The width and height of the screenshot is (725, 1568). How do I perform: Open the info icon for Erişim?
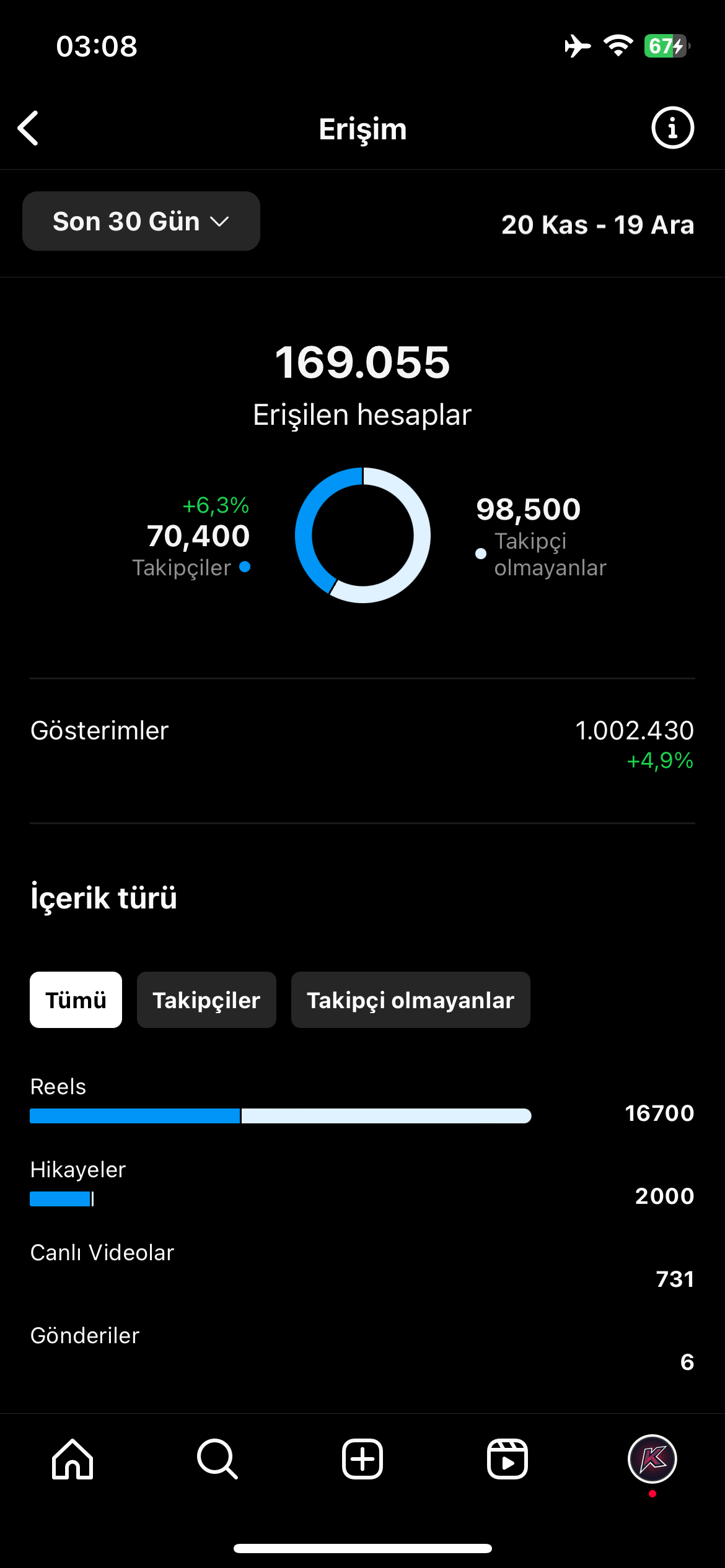pos(672,128)
